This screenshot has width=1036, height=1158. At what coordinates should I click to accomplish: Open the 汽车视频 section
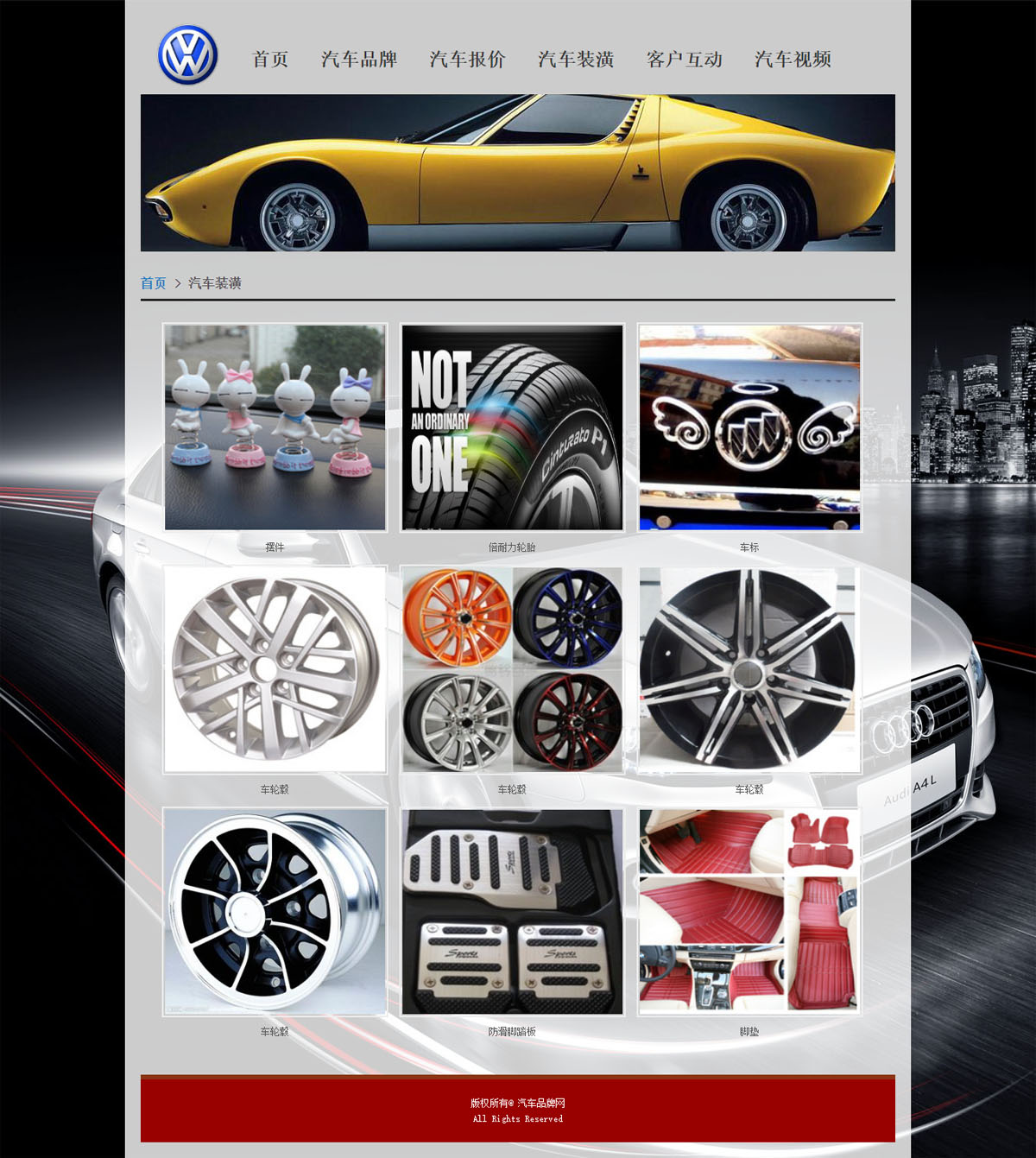click(x=792, y=60)
